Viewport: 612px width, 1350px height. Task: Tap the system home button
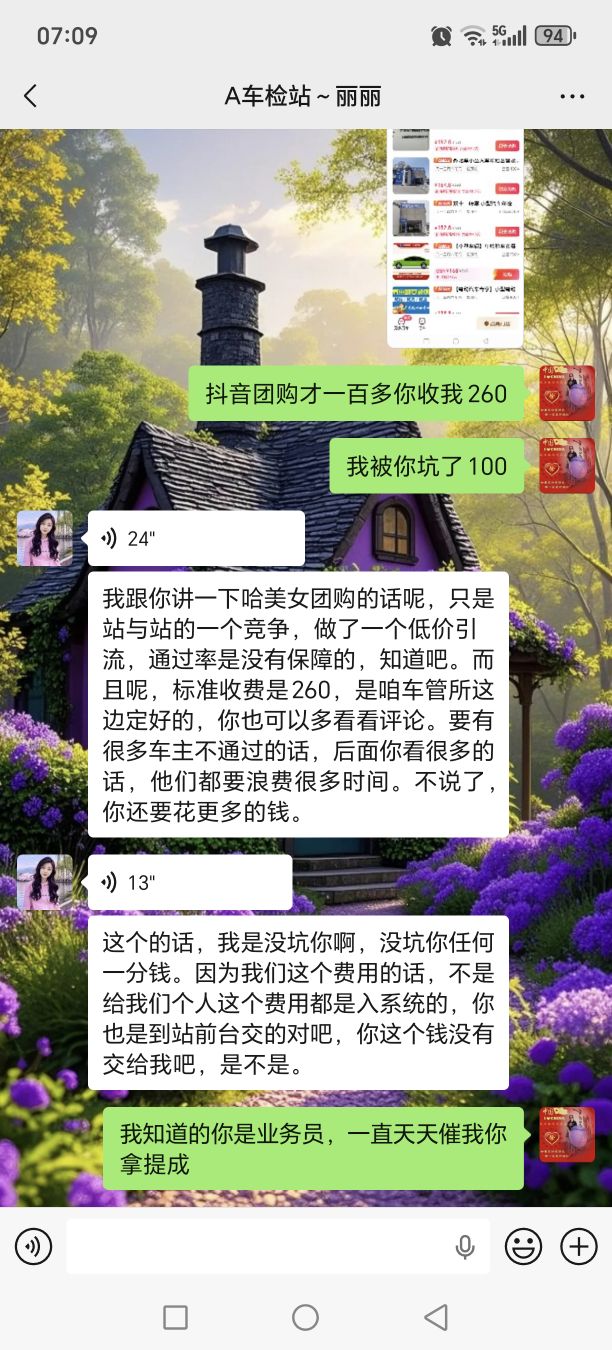pyautogui.click(x=305, y=1318)
